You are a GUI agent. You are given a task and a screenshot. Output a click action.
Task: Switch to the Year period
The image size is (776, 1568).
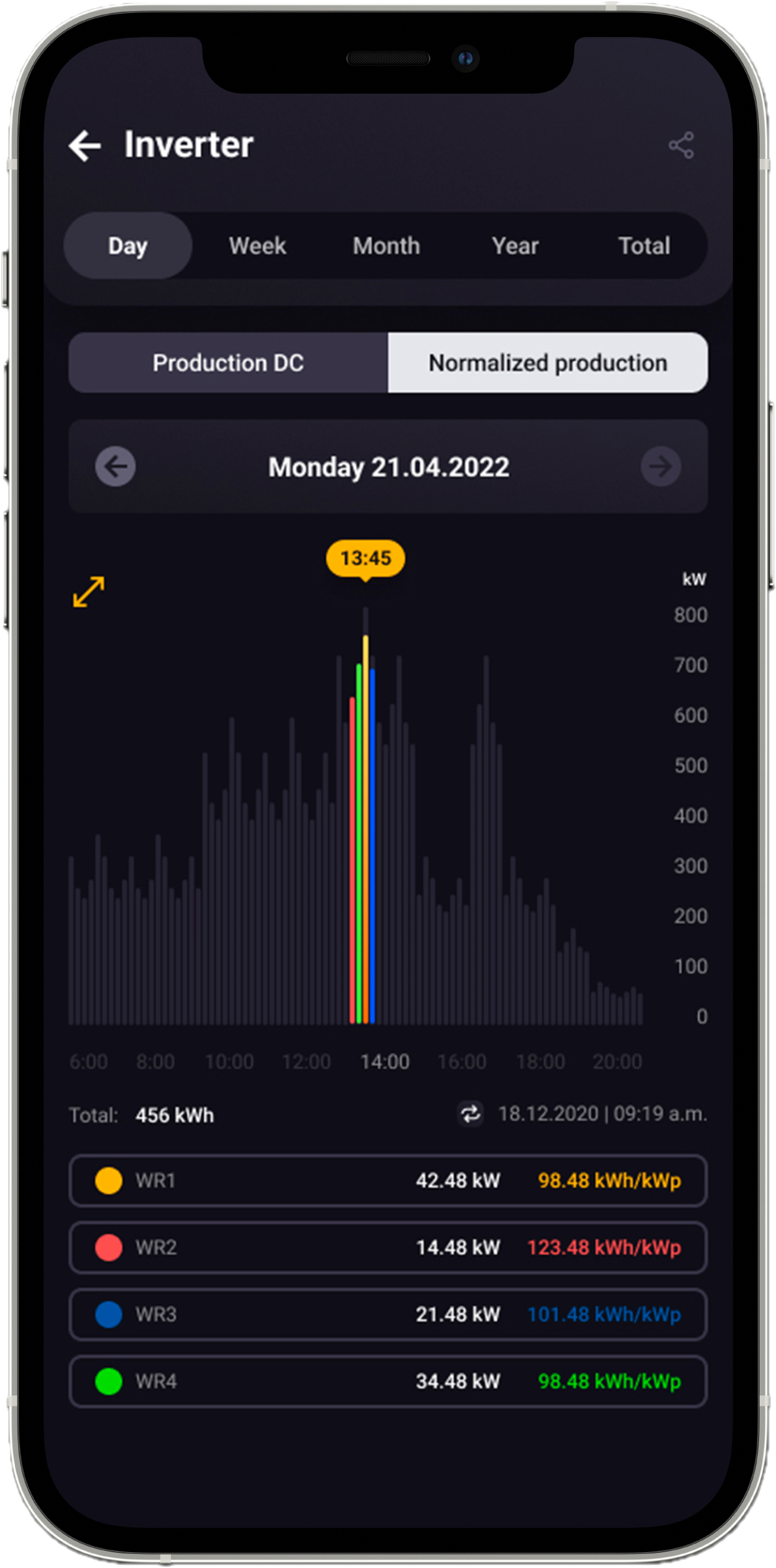coord(515,246)
